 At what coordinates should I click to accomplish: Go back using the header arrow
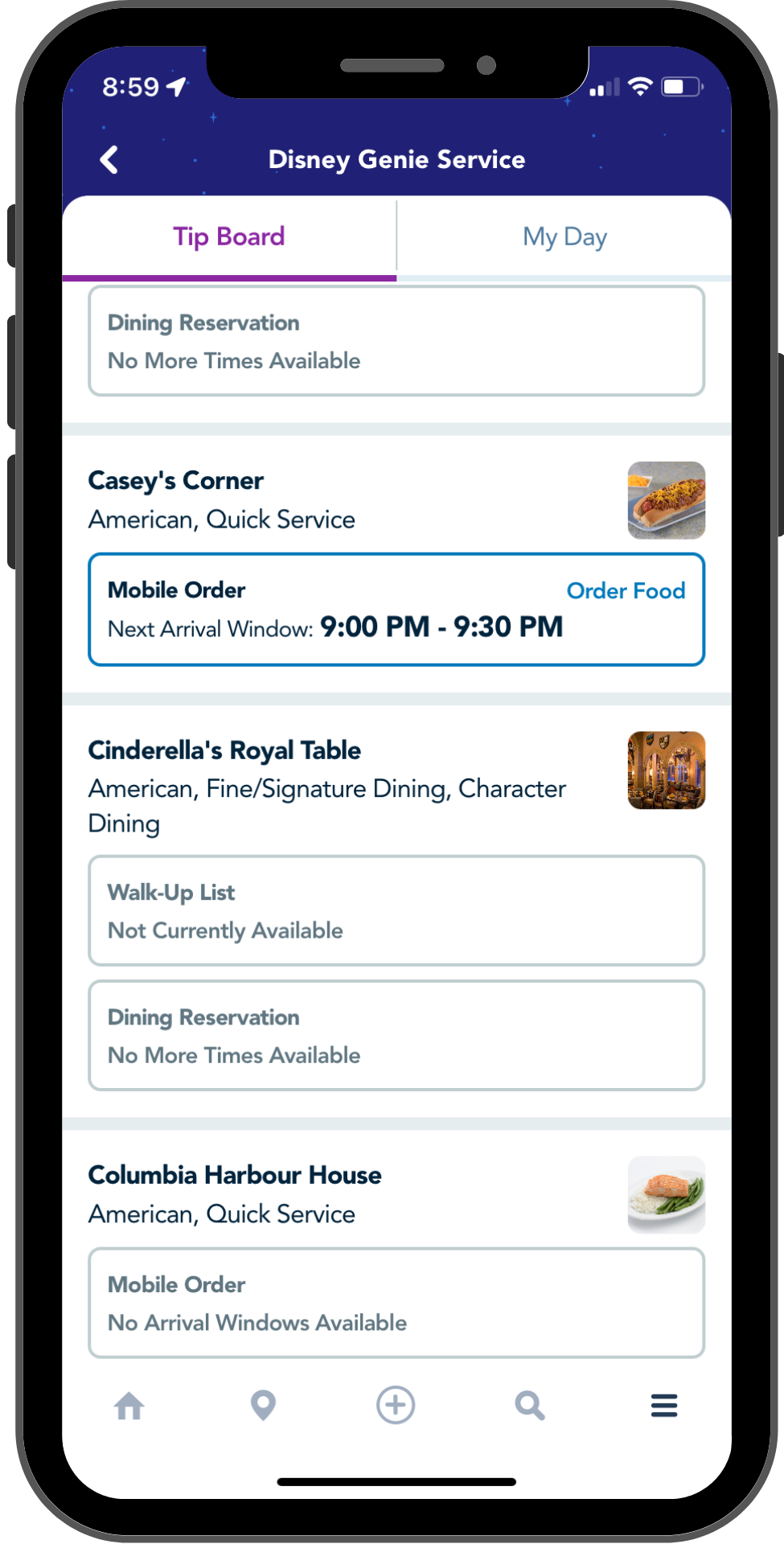click(x=109, y=159)
